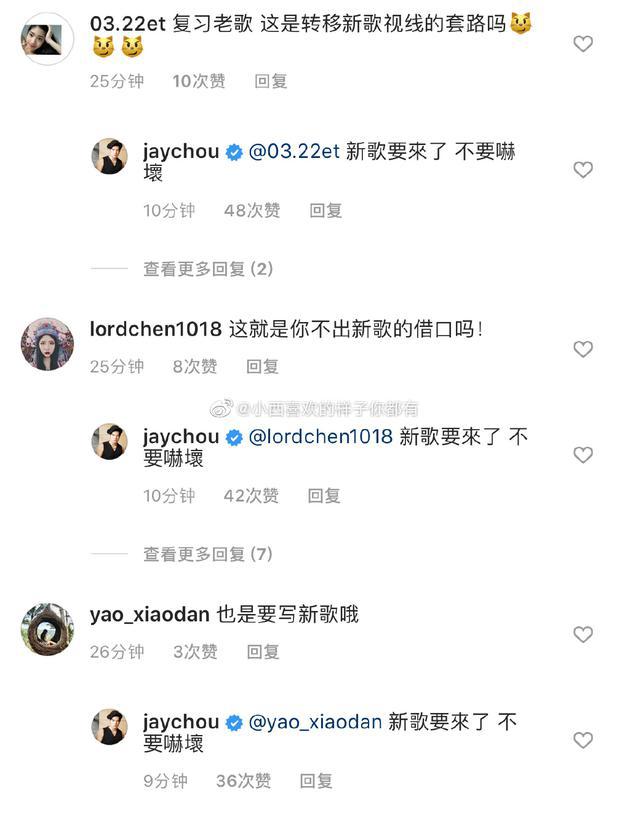Like jaychou's reply to 03.22et
Screen dimensions: 630x815
pyautogui.click(x=583, y=170)
